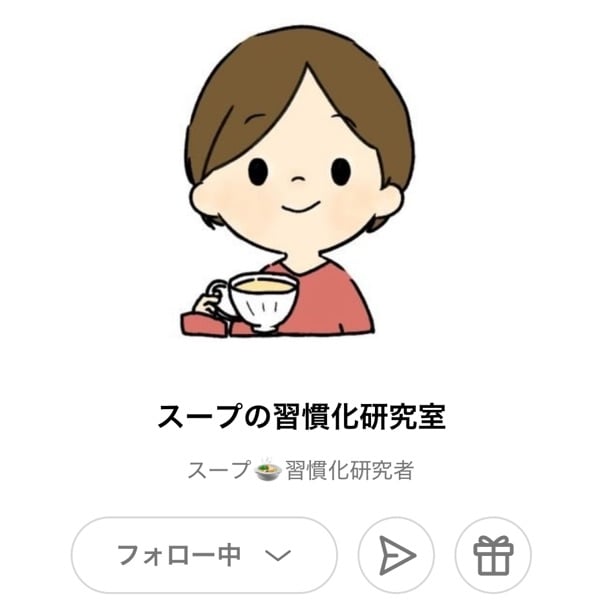
Task: Open the gift box icon
Action: pos(493,555)
